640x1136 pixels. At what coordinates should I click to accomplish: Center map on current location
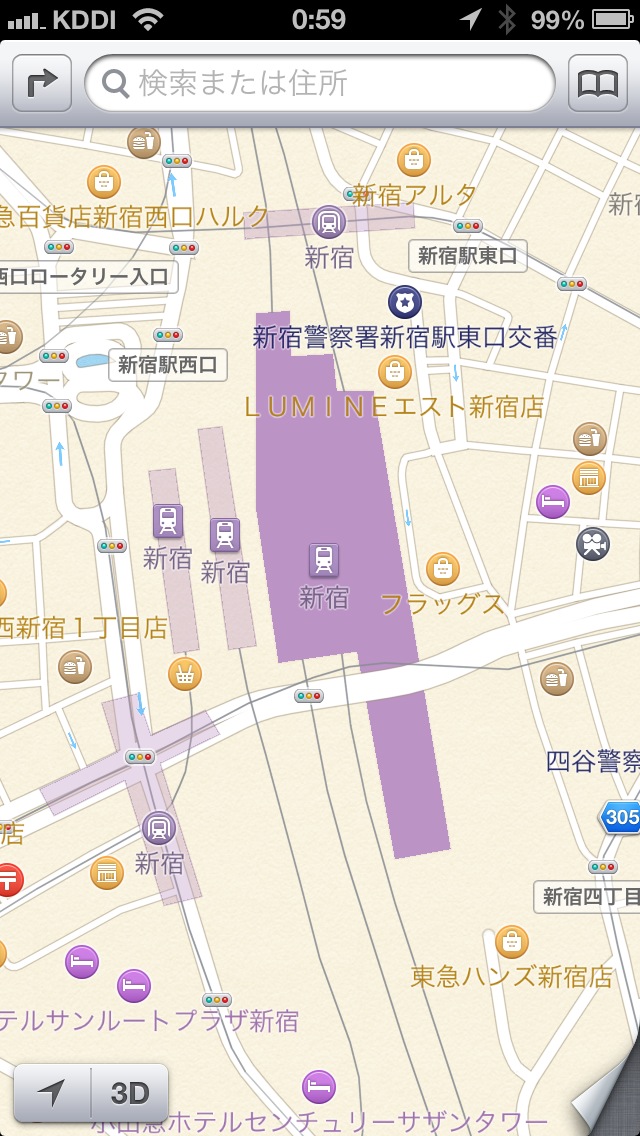click(x=52, y=1092)
